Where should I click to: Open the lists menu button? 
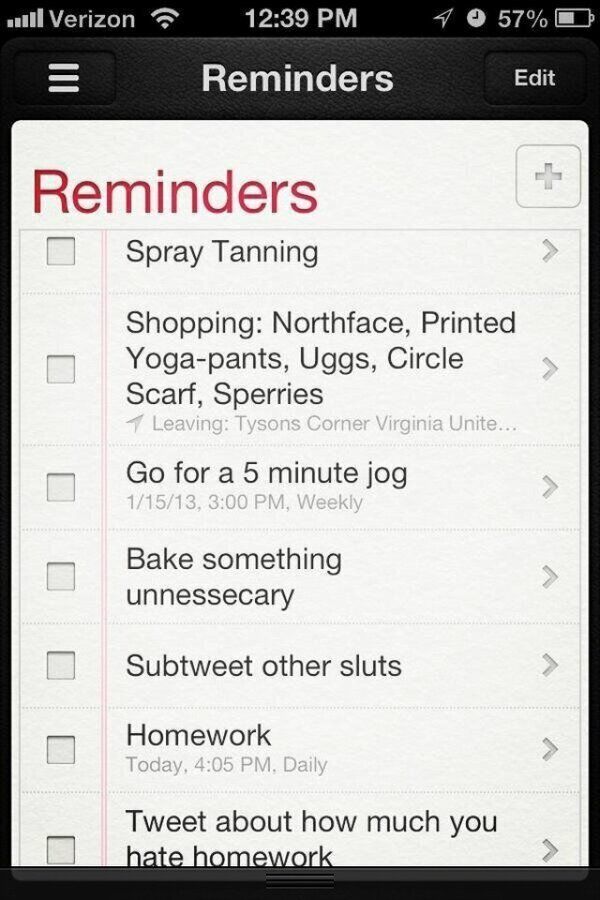(x=64, y=78)
